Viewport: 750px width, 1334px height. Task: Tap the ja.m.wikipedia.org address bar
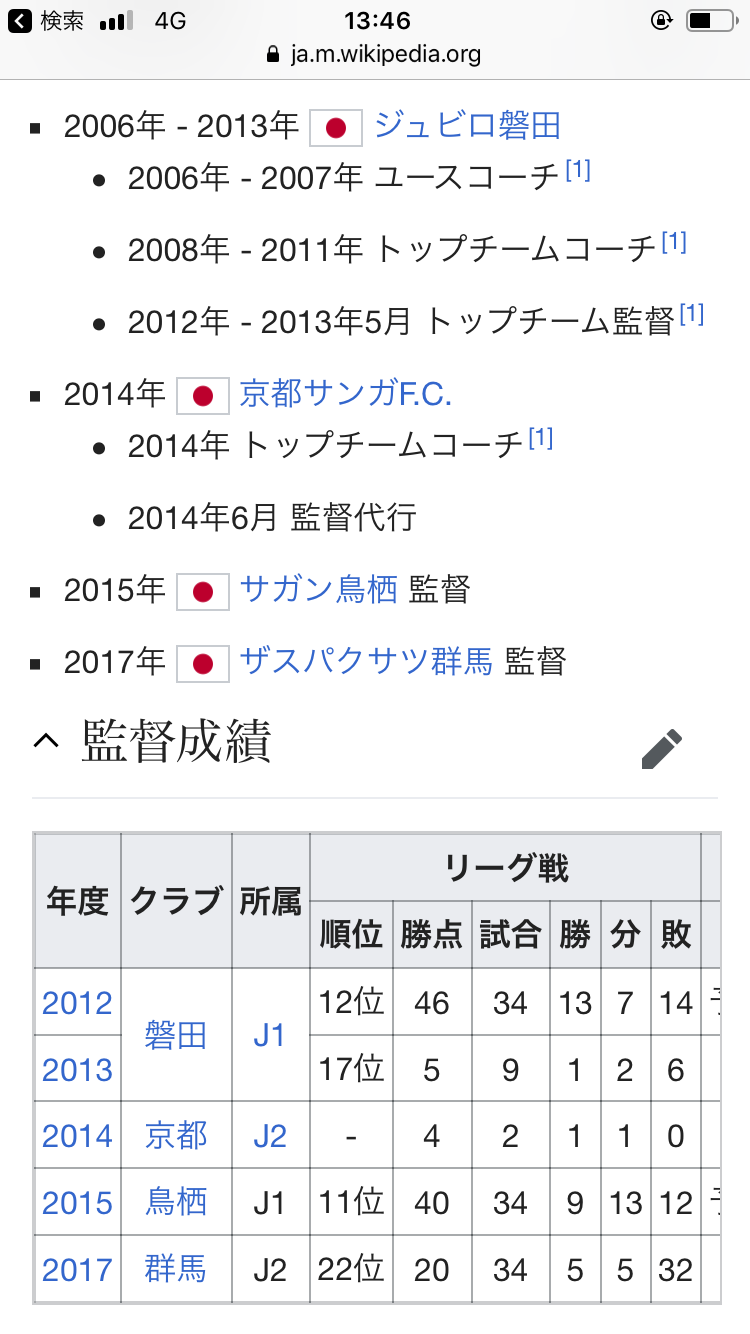375,54
